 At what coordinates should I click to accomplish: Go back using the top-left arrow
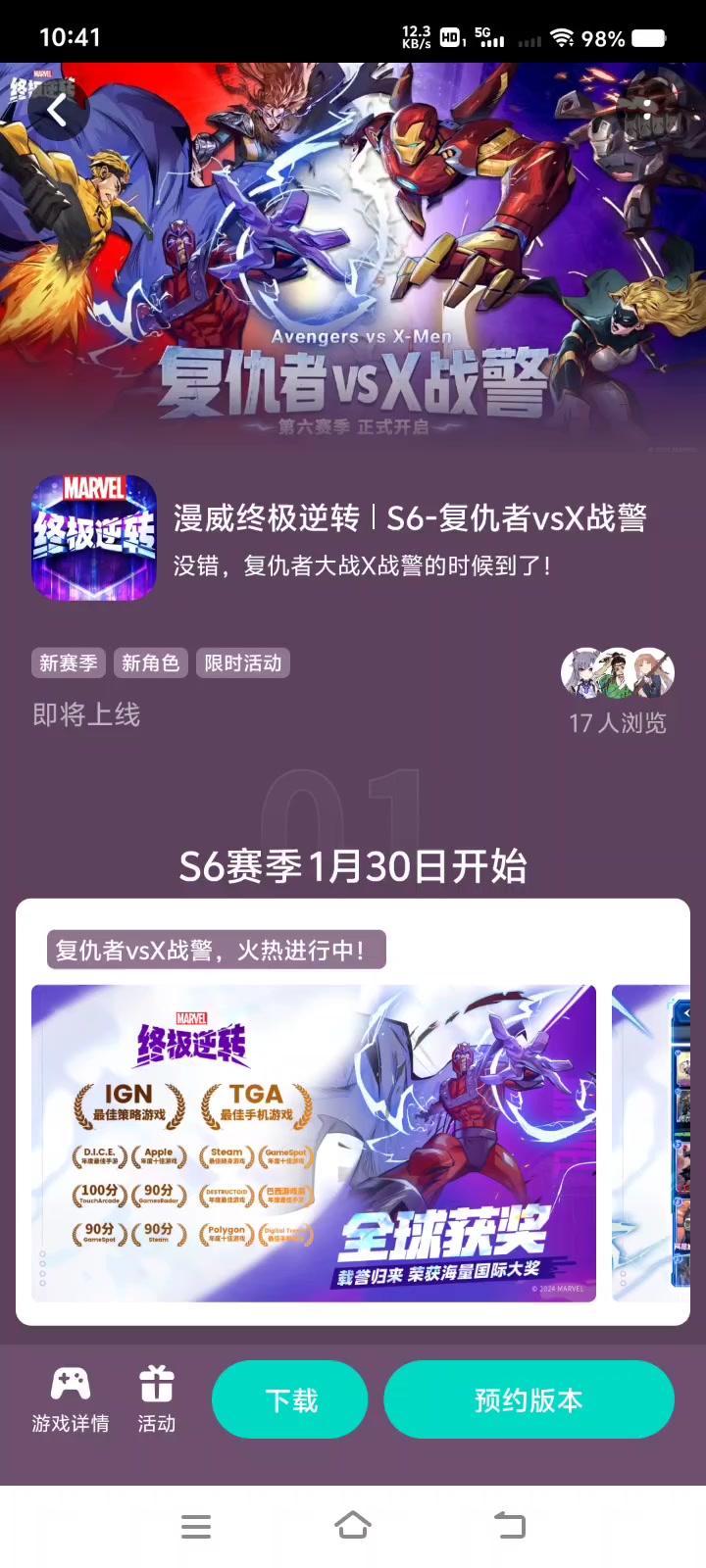pos(58,111)
